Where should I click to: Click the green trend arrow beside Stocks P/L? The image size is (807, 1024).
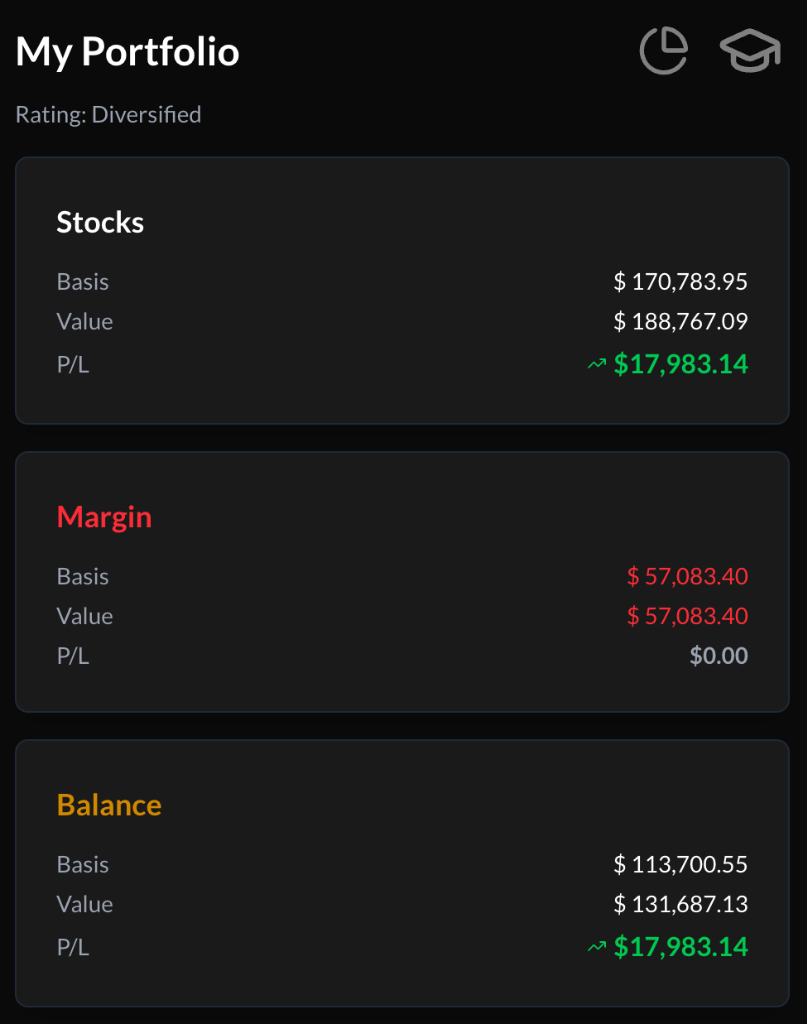tap(598, 365)
